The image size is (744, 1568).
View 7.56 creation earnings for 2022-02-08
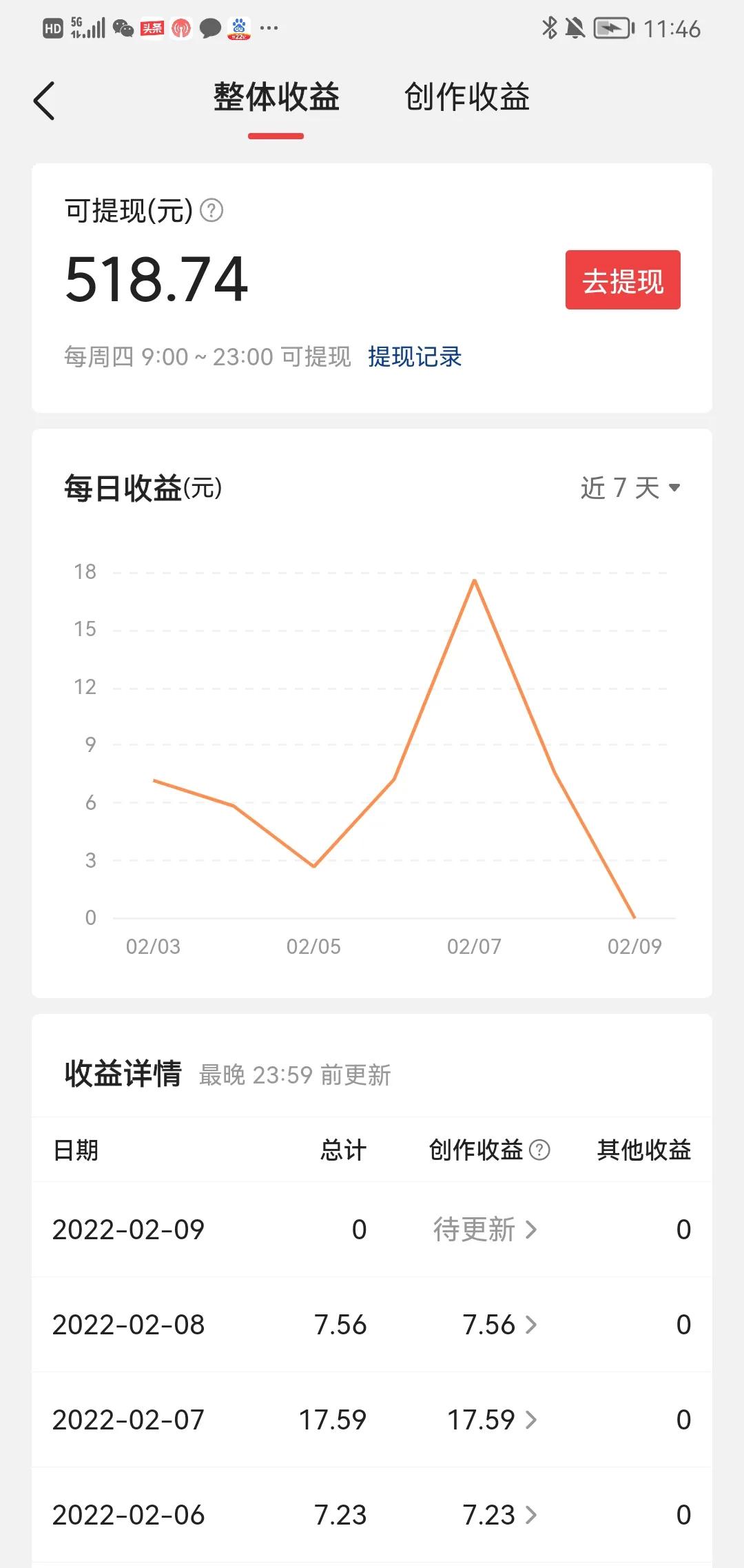point(499,1324)
